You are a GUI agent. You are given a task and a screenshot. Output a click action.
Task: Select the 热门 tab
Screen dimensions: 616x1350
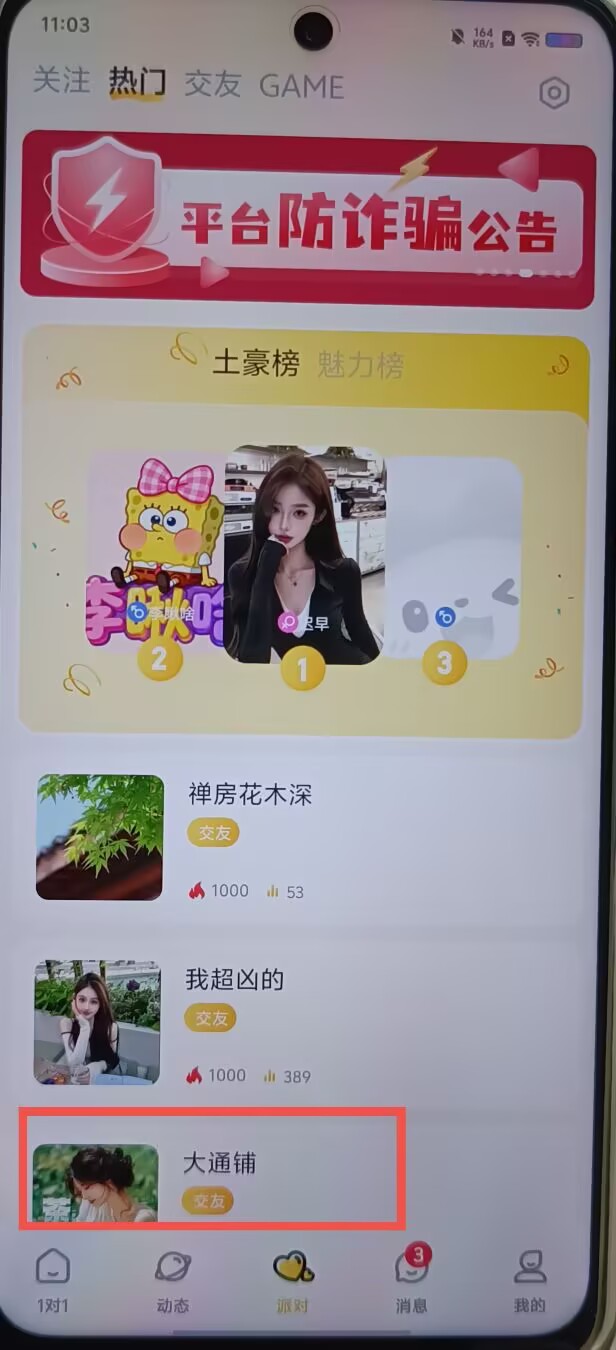tap(137, 83)
